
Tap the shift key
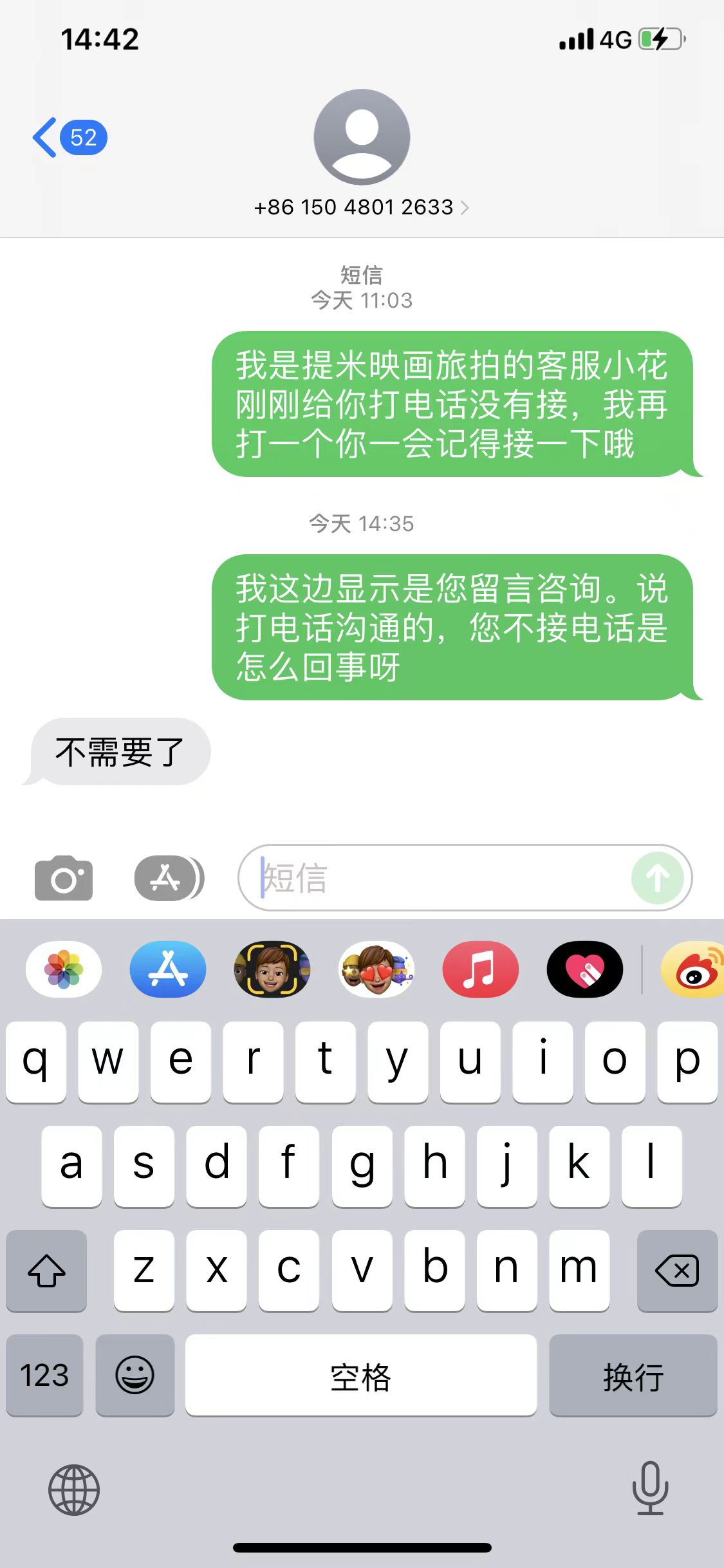click(x=46, y=1271)
